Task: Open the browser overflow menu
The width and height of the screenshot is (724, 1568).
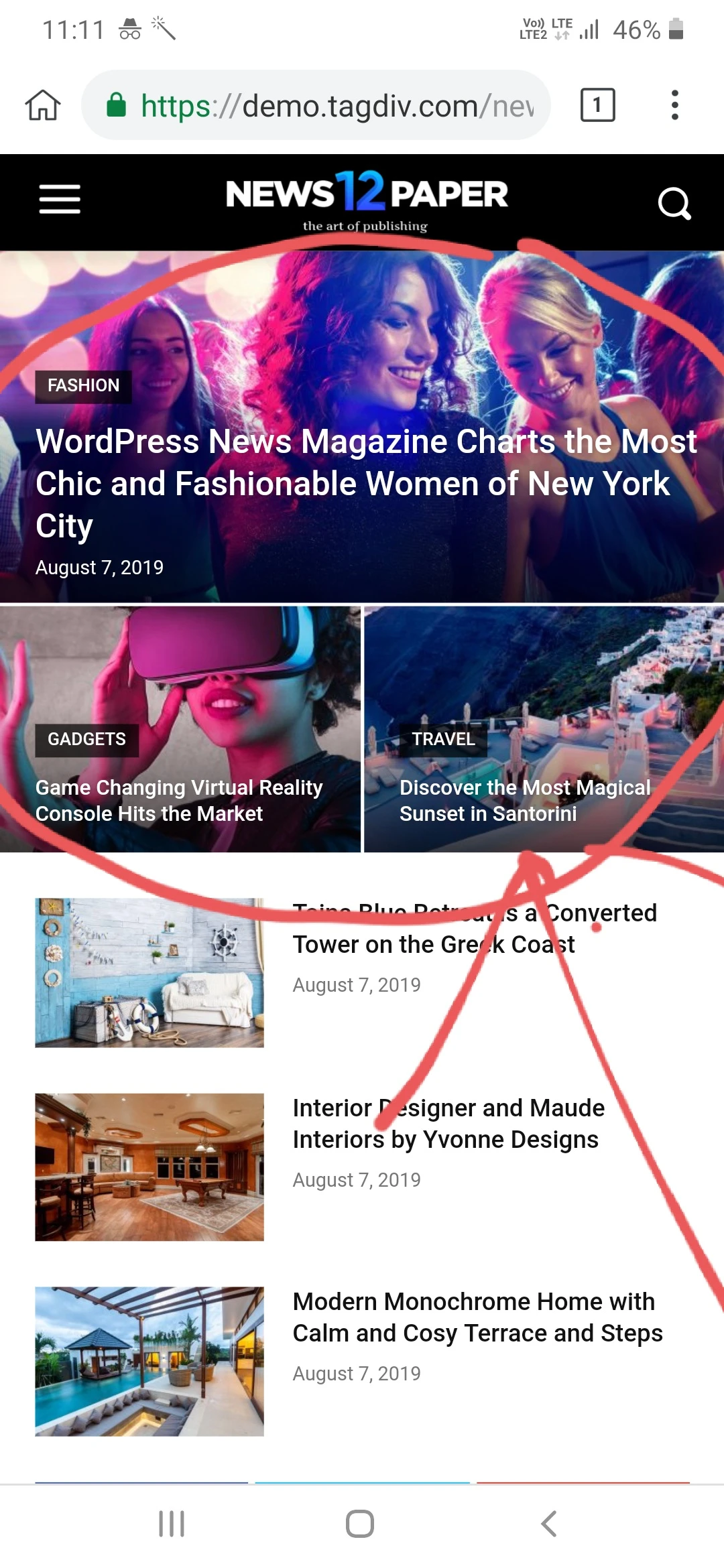Action: point(674,105)
